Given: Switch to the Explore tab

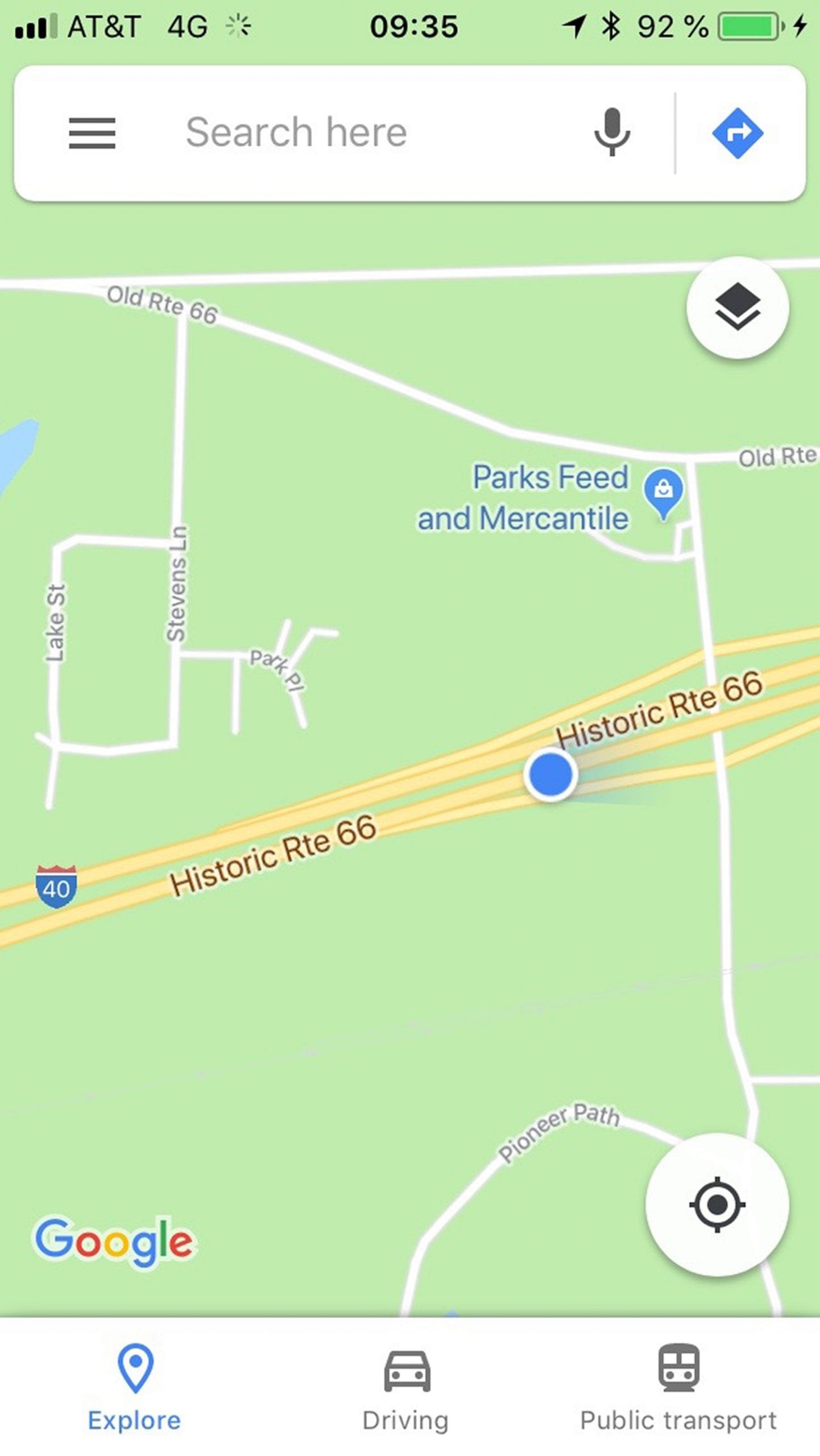Looking at the screenshot, I should tap(135, 1388).
